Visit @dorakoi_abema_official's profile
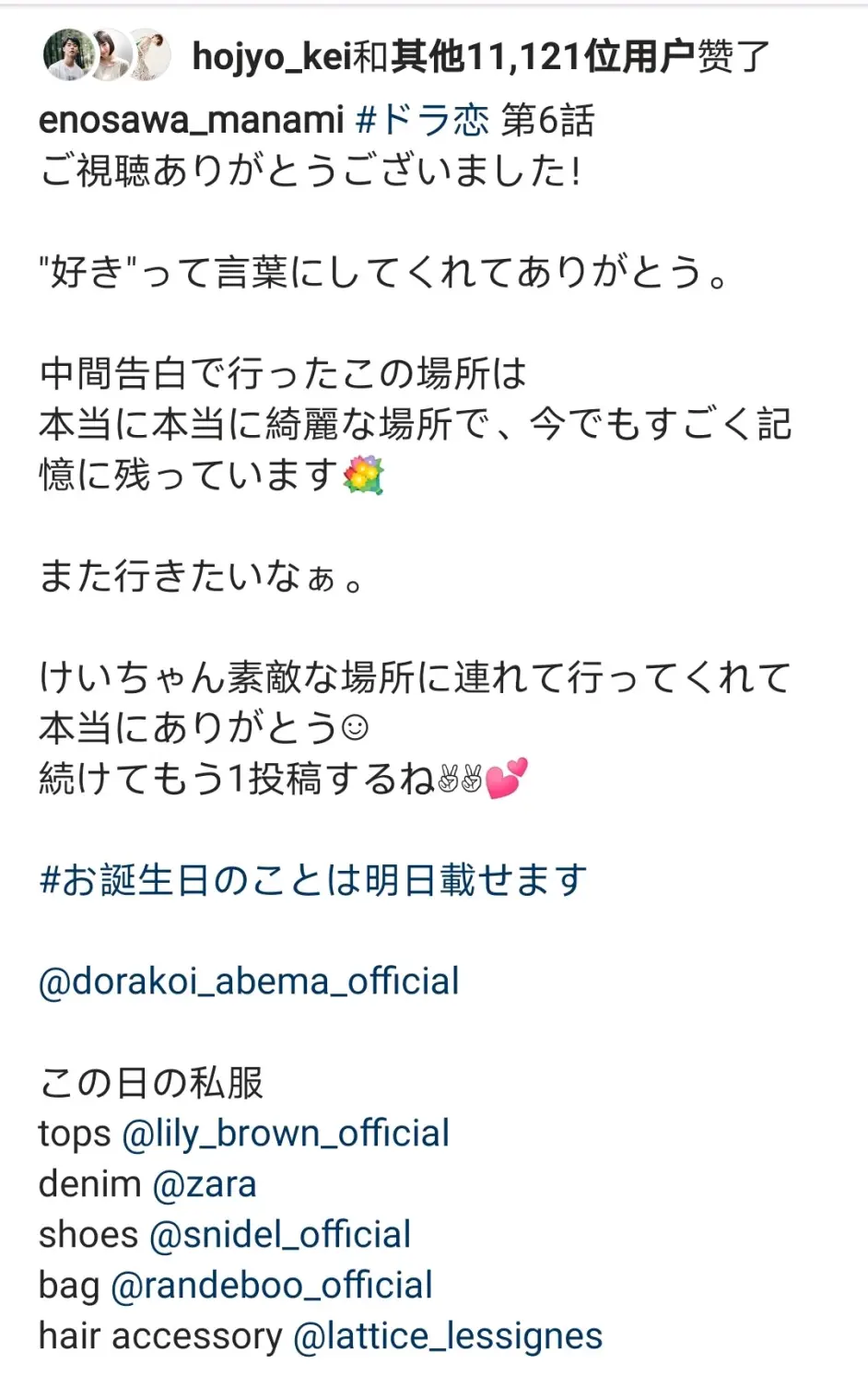Image resolution: width=868 pixels, height=1375 pixels. click(249, 981)
